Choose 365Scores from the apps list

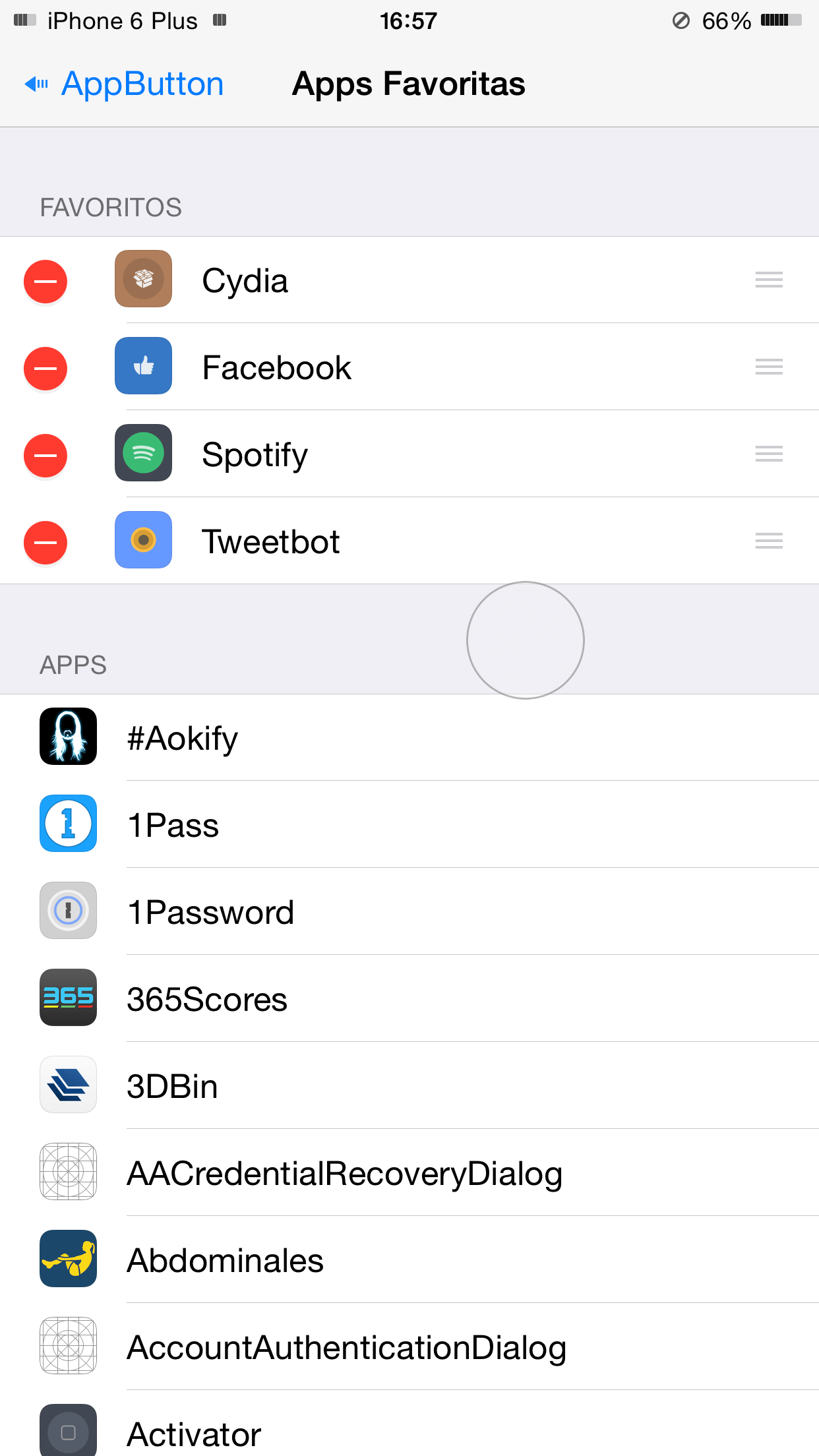tap(206, 999)
